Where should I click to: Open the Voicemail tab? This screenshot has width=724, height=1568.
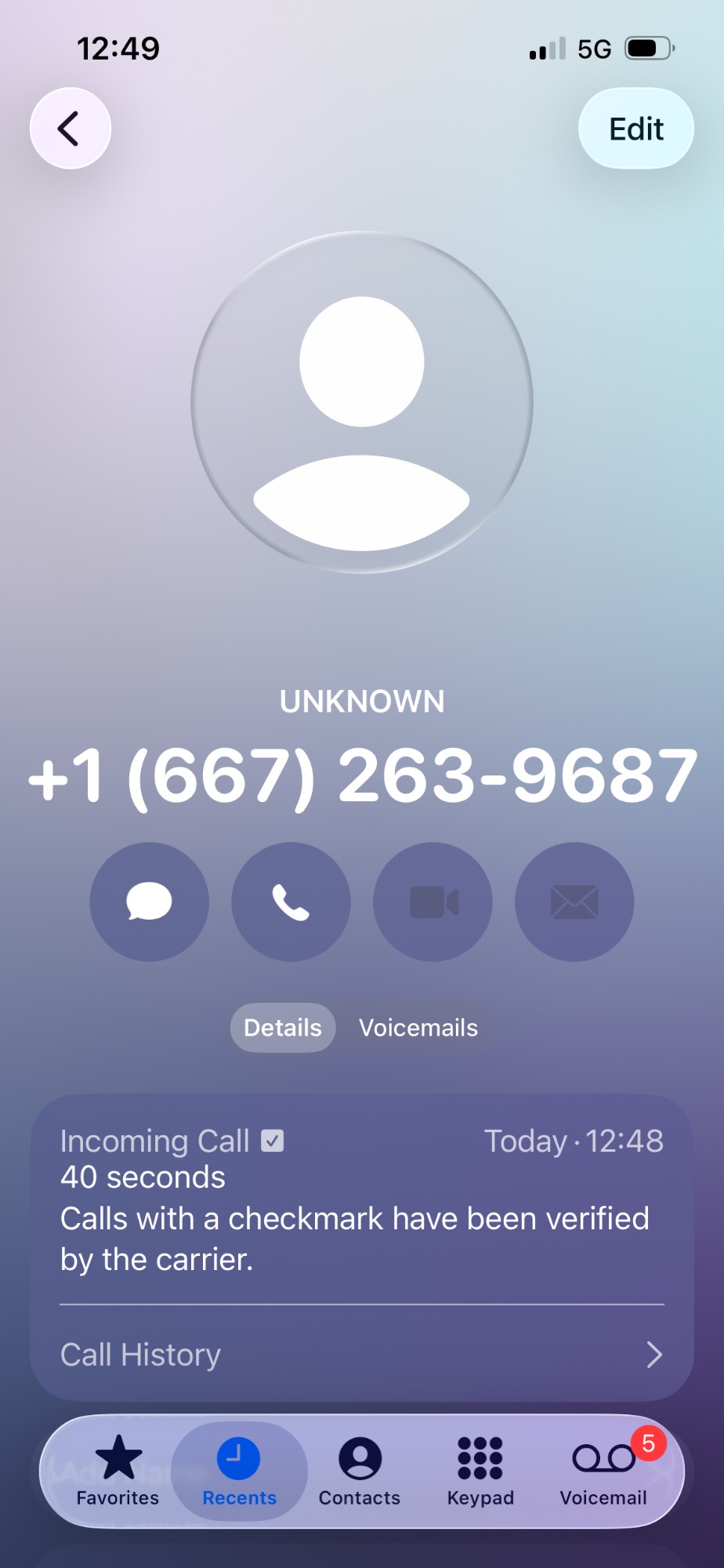(603, 1471)
